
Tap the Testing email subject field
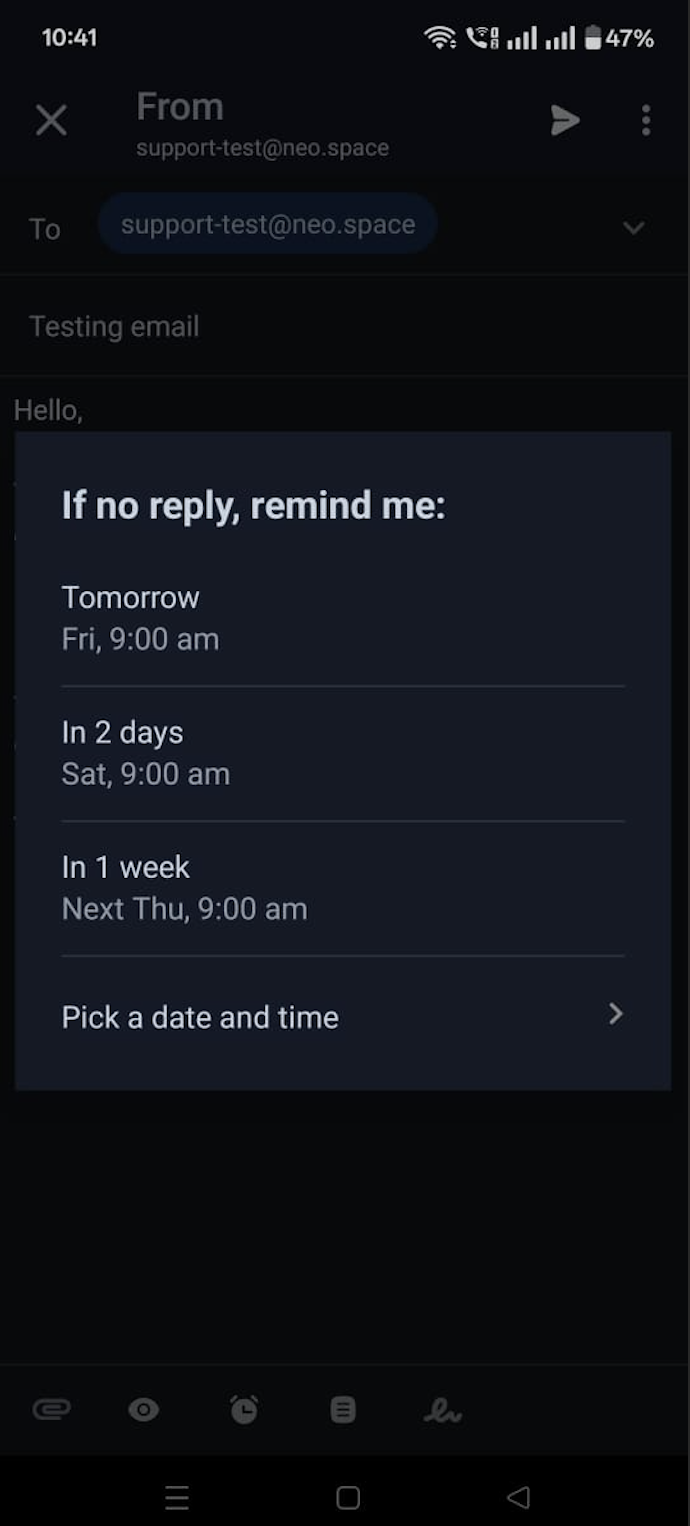click(345, 326)
